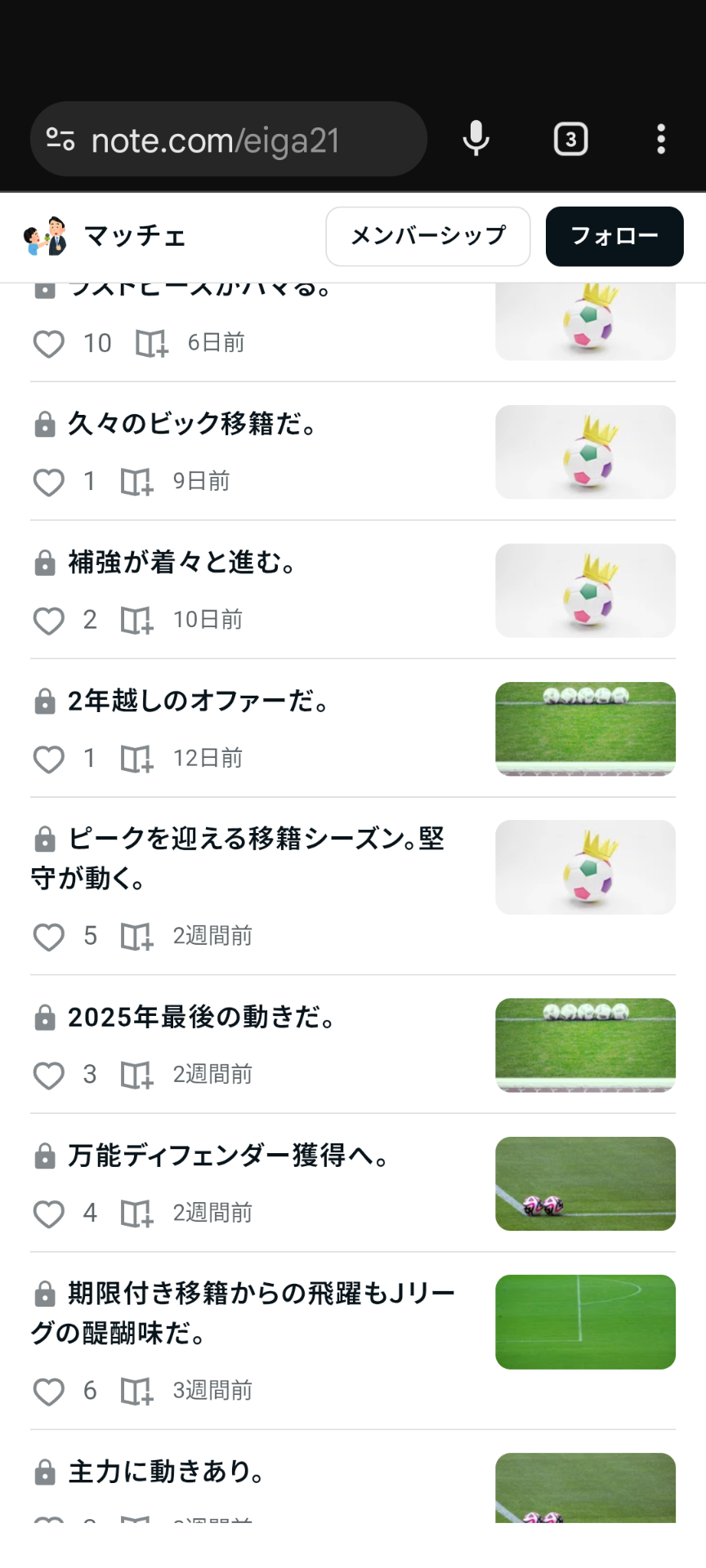
Task: Add 2年越しのオファーだ。 to a magazine
Action: click(136, 759)
